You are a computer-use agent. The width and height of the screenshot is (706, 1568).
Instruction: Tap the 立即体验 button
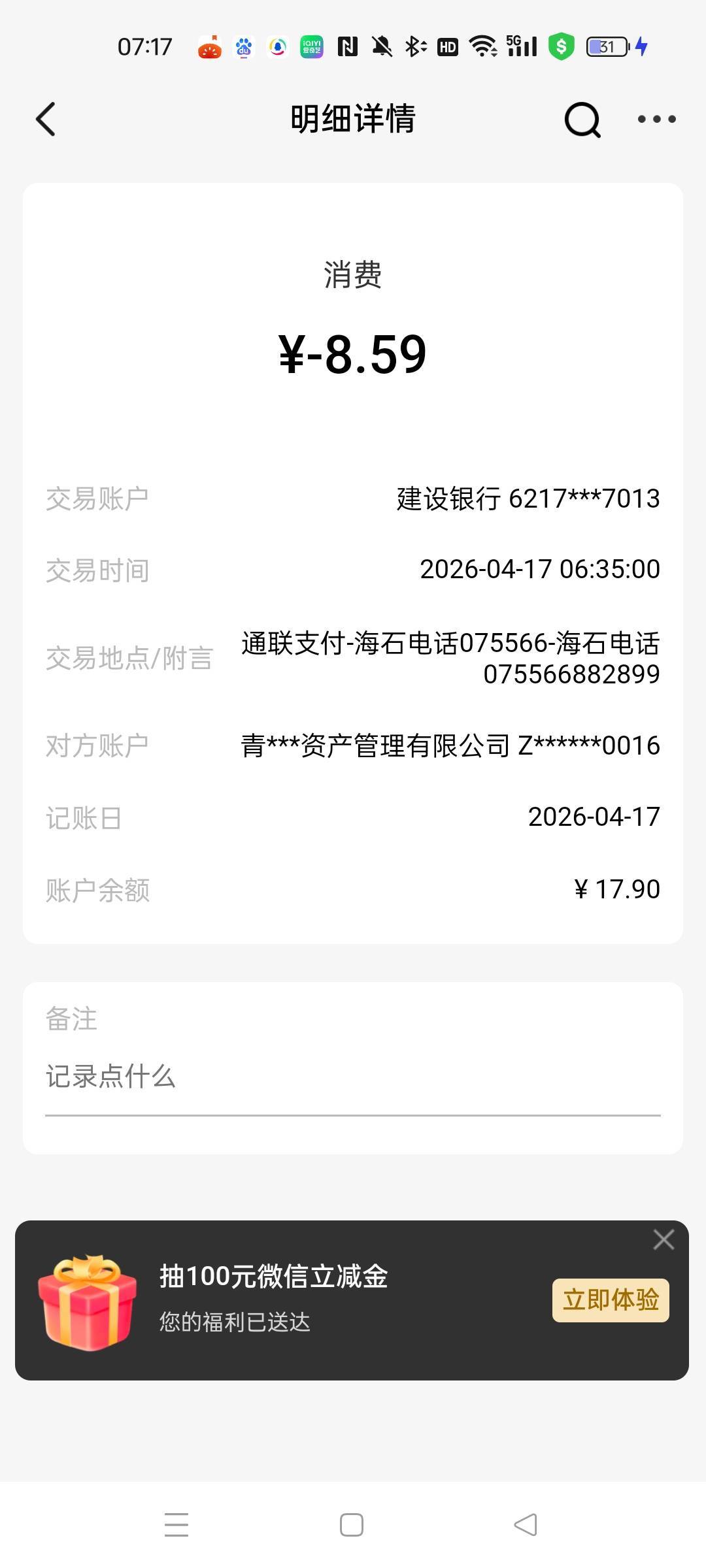click(x=610, y=1299)
